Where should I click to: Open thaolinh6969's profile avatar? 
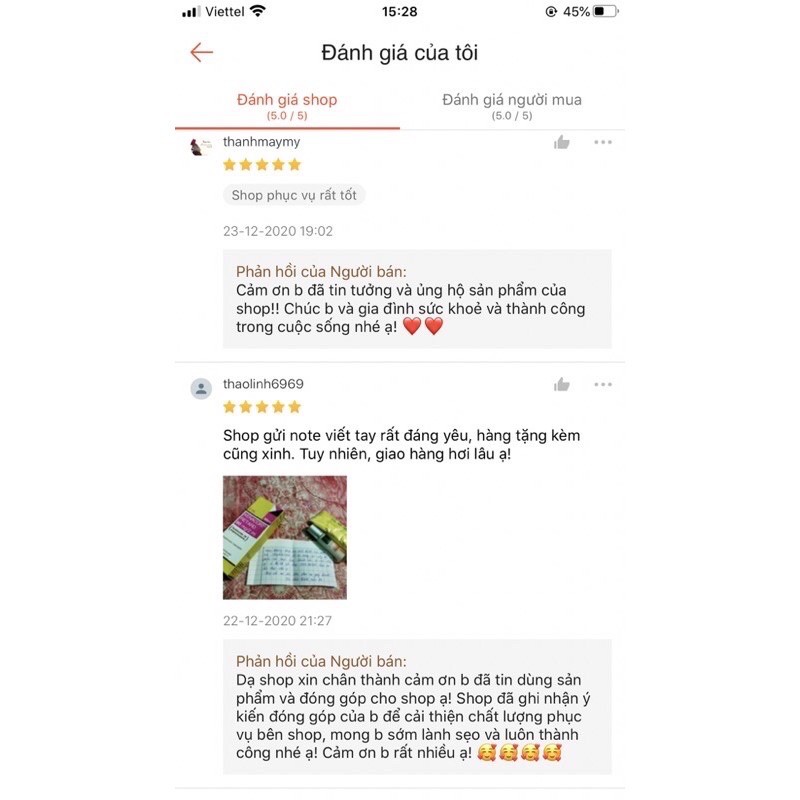pyautogui.click(x=201, y=388)
